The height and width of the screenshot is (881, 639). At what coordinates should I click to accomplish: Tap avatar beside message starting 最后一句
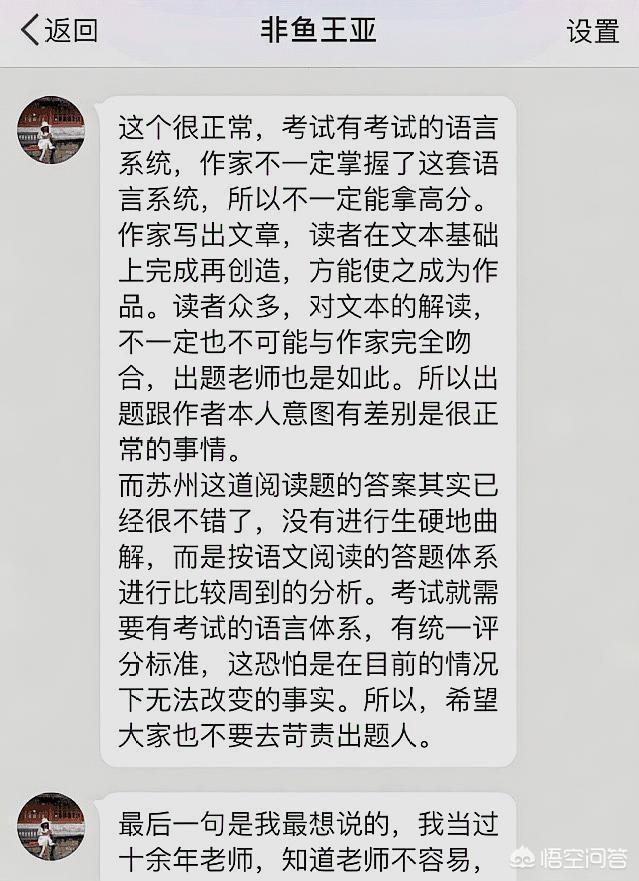[x=51, y=826]
